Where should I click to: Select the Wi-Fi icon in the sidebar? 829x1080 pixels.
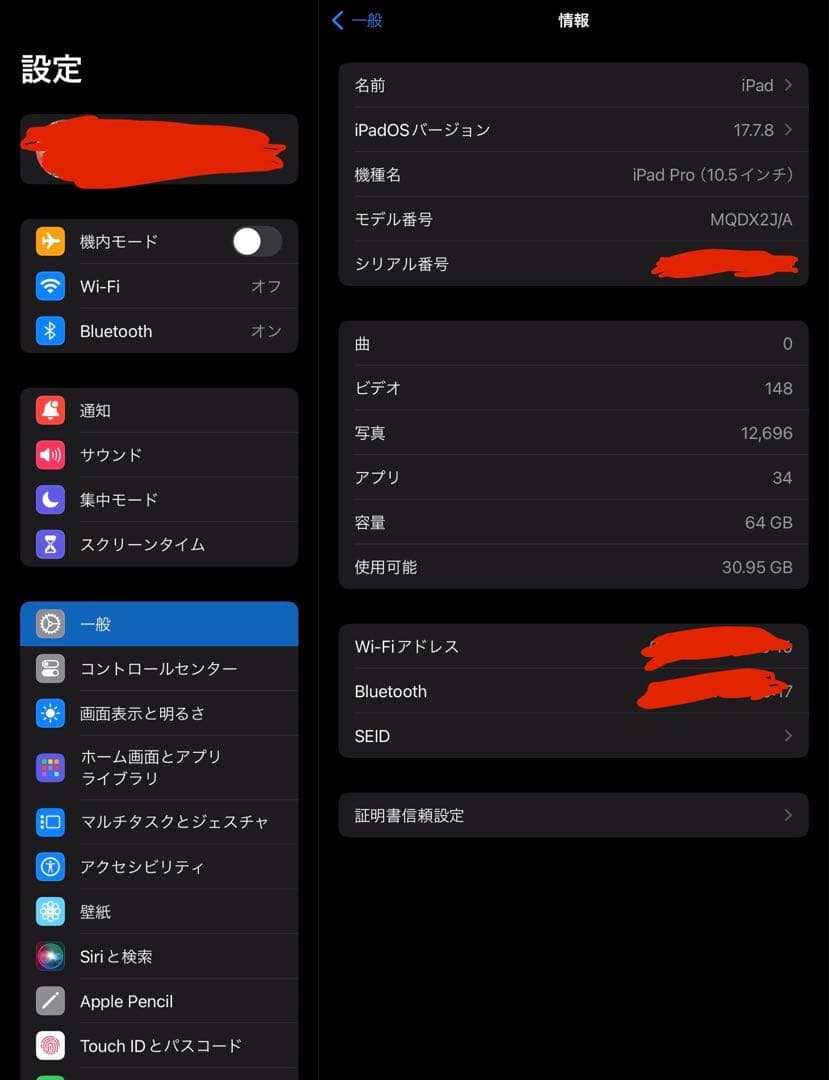(x=50, y=286)
